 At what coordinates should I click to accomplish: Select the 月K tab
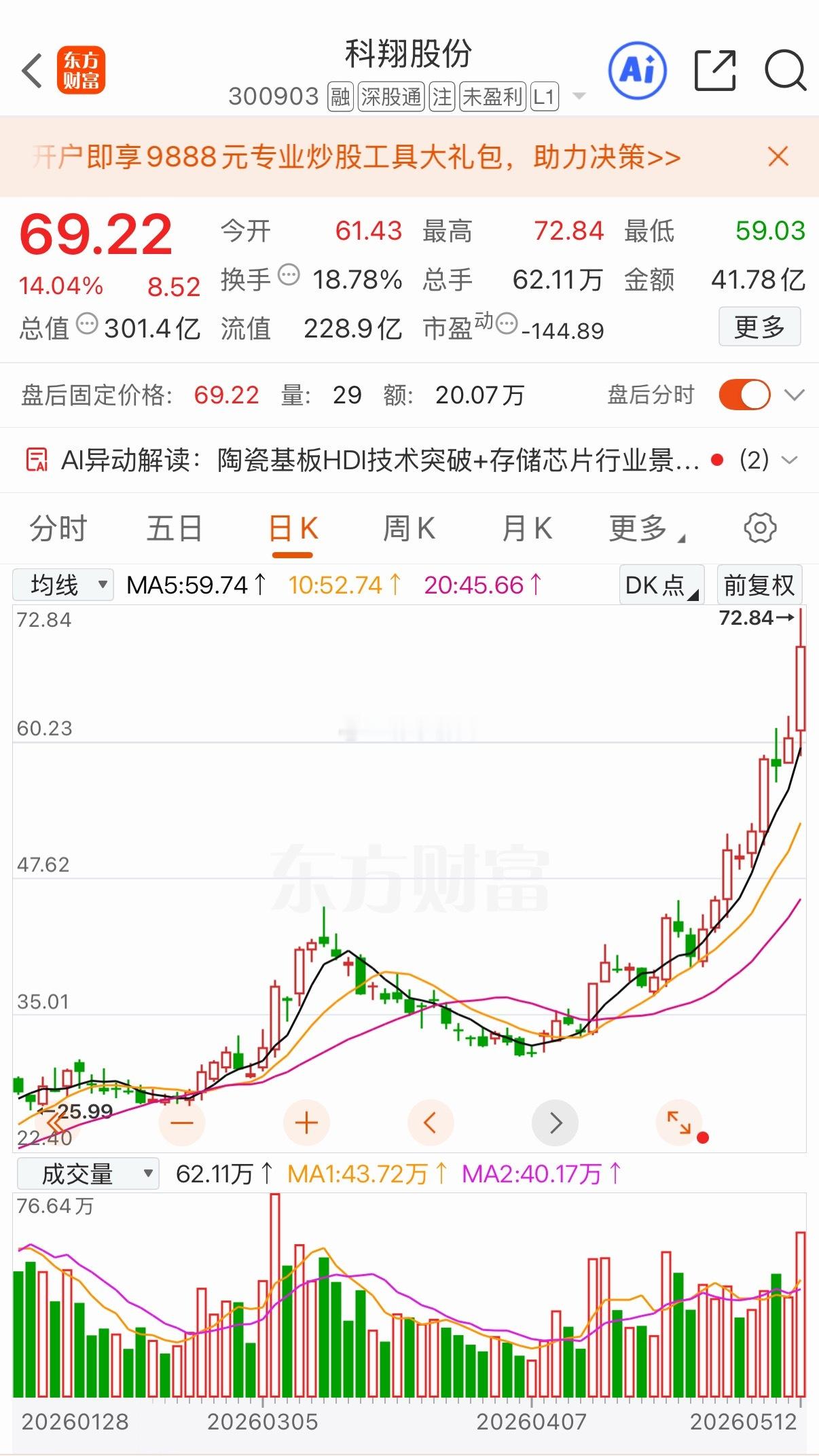(x=527, y=528)
